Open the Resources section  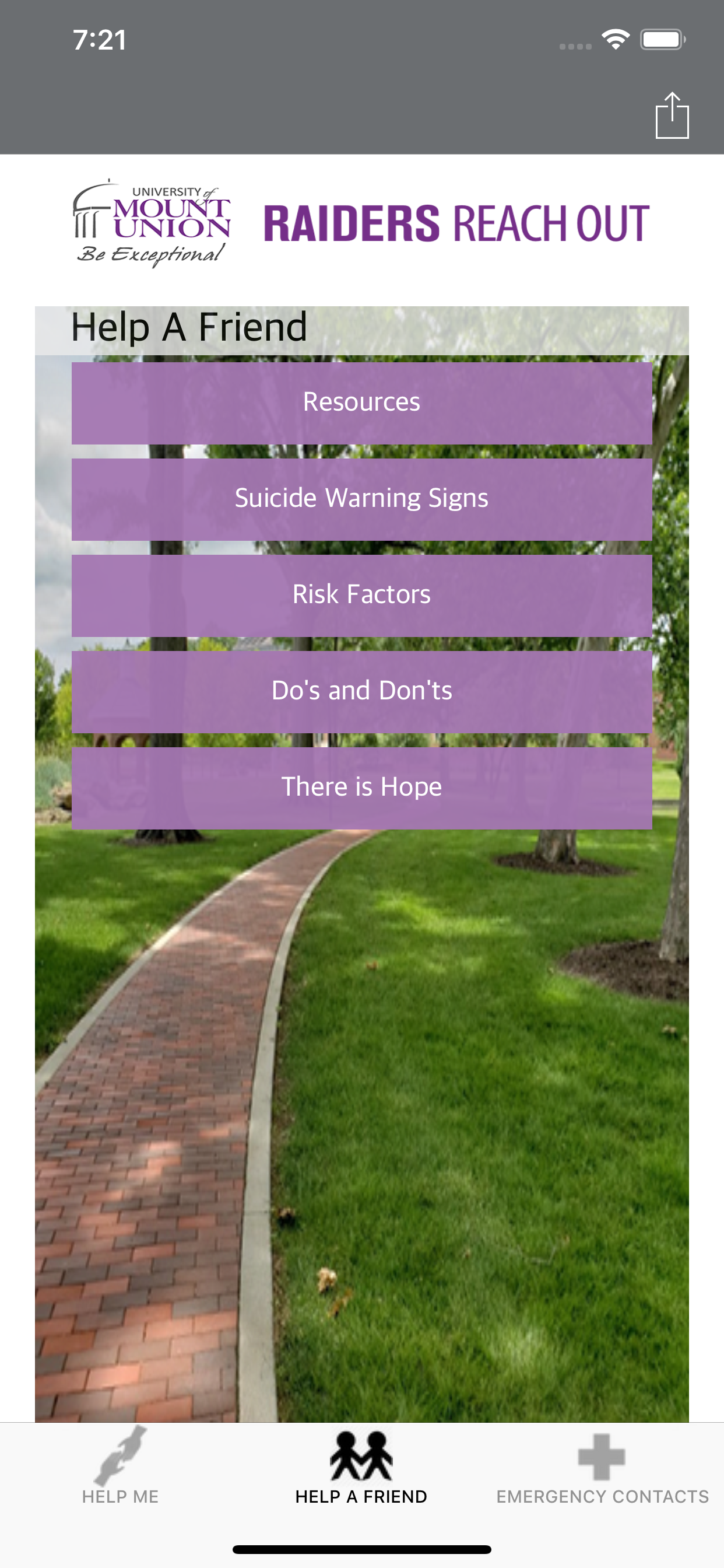tap(361, 402)
